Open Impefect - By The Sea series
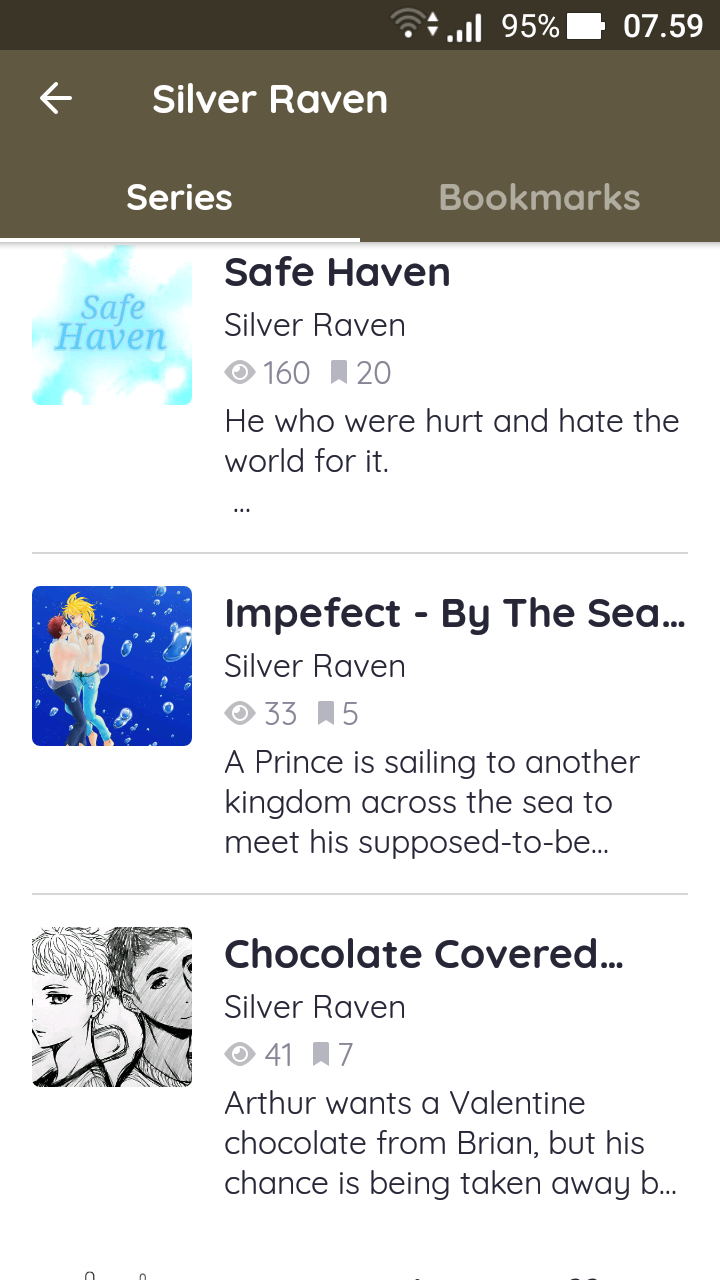720x1280 pixels. click(x=454, y=614)
